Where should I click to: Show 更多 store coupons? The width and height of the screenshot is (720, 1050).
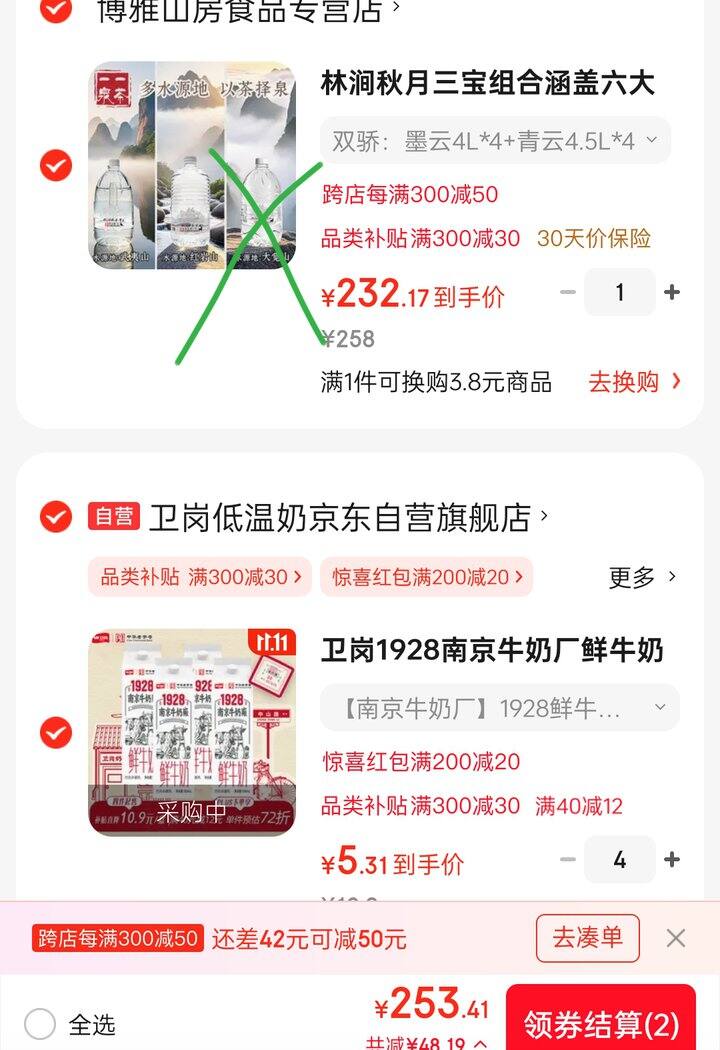(642, 577)
